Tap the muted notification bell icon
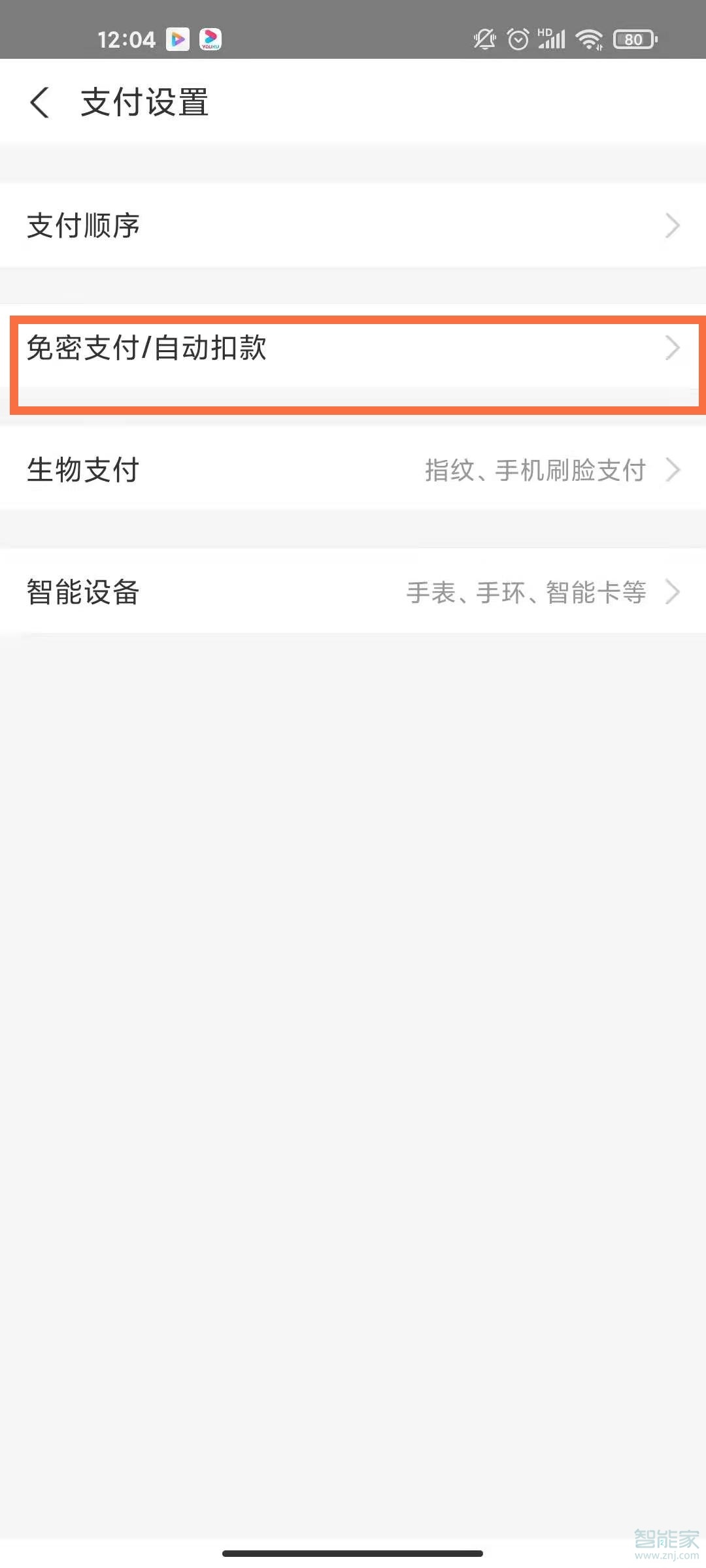The image size is (706, 1568). [484, 39]
